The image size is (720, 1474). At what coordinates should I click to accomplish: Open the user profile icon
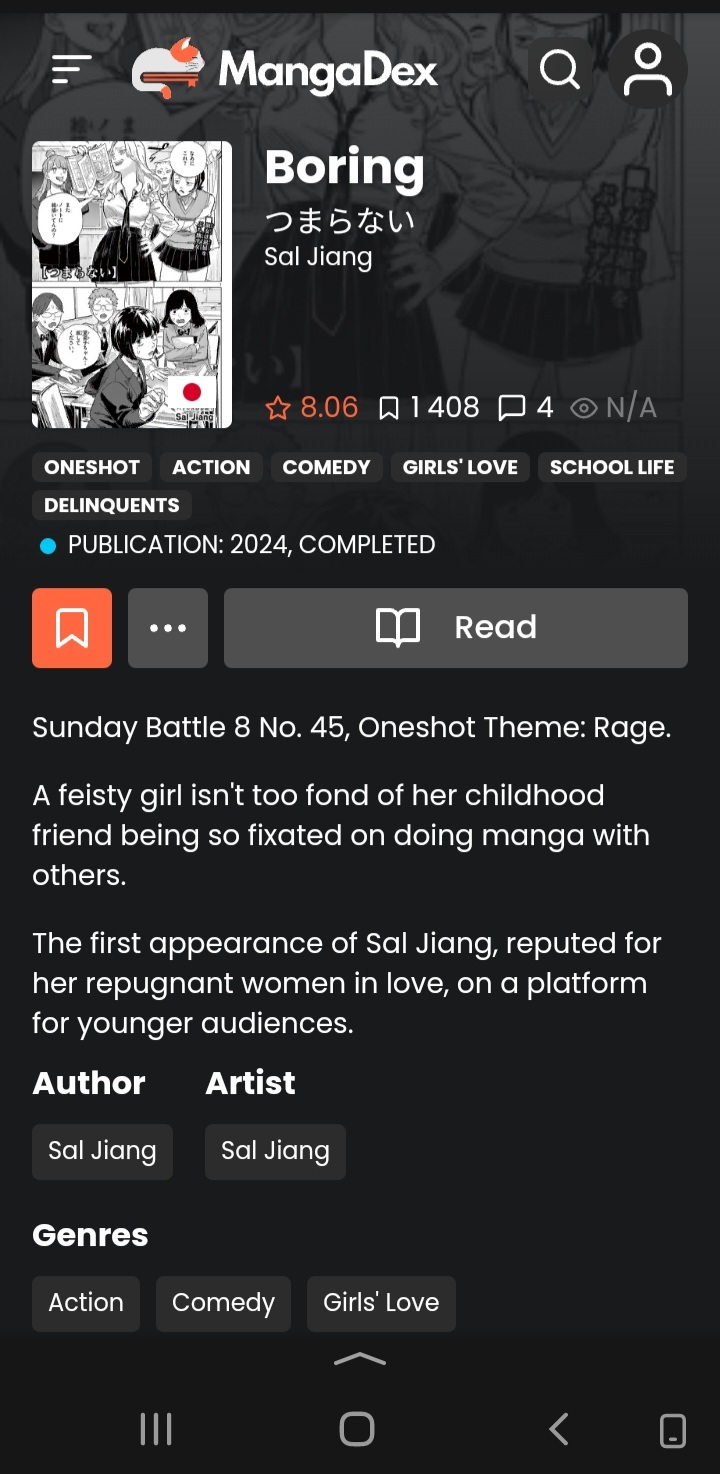click(x=648, y=69)
